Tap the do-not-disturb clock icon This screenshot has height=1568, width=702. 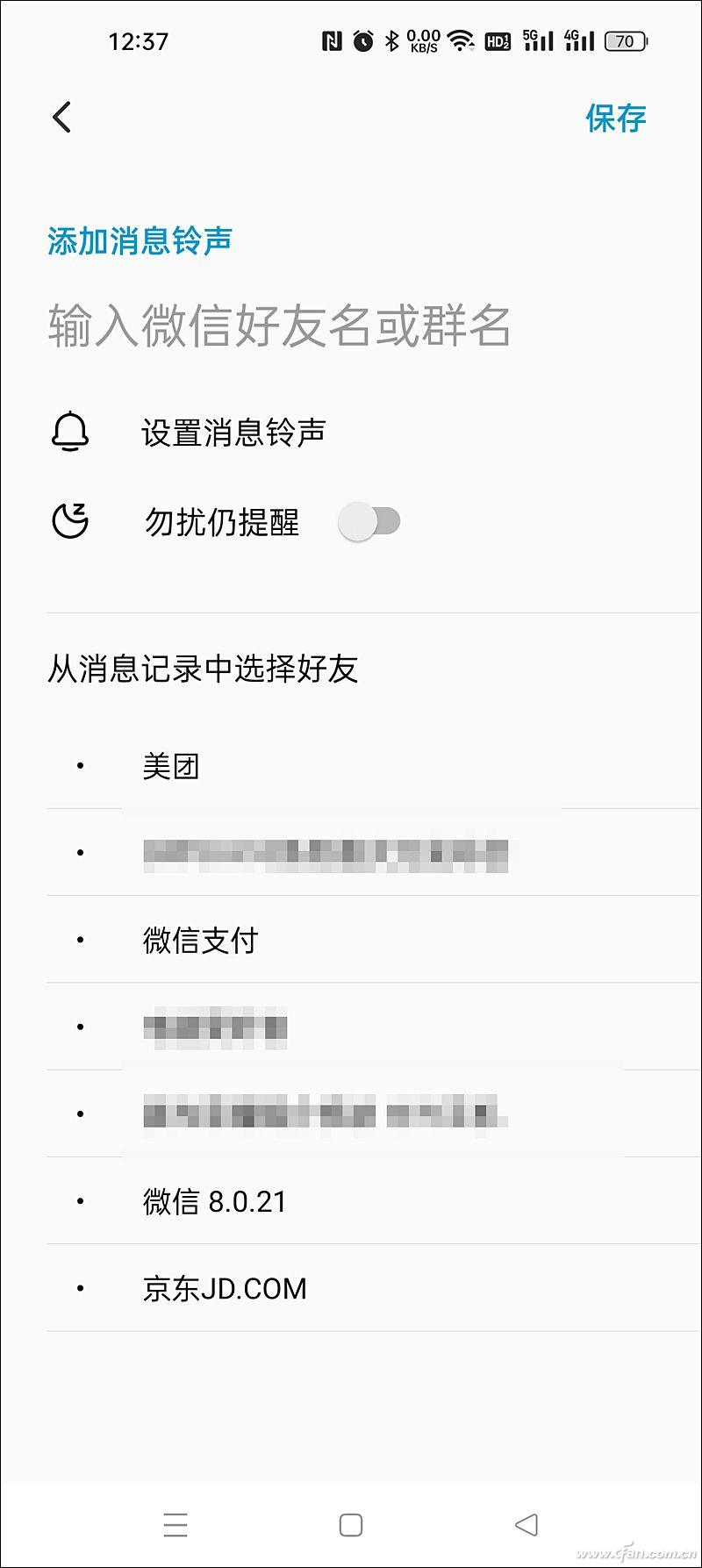[x=69, y=519]
